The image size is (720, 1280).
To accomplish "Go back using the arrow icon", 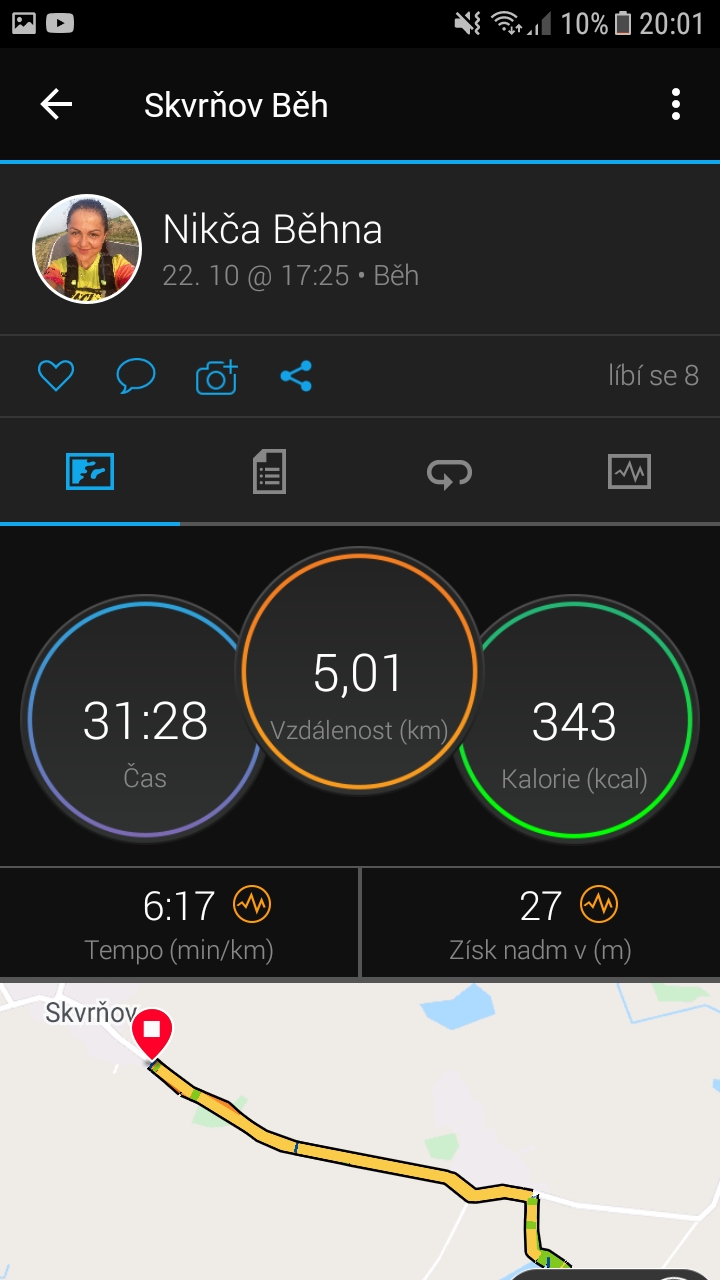I will 56,104.
